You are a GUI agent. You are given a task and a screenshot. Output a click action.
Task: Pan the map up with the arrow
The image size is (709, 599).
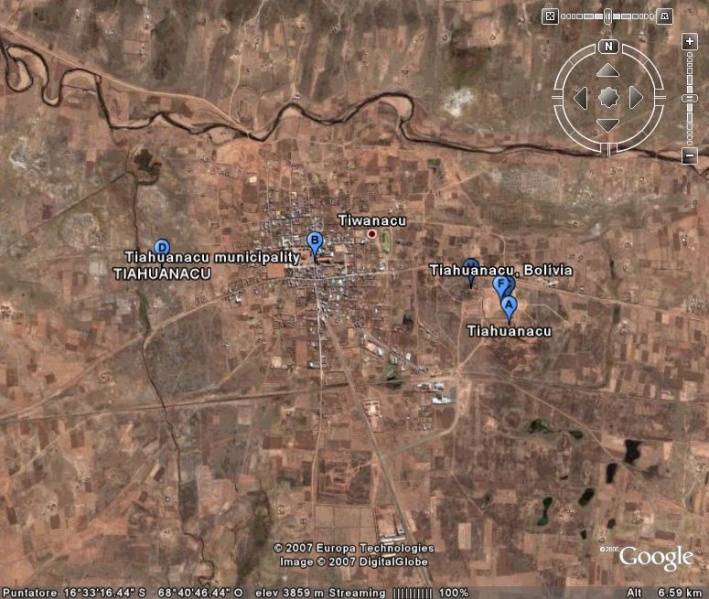pyautogui.click(x=608, y=71)
